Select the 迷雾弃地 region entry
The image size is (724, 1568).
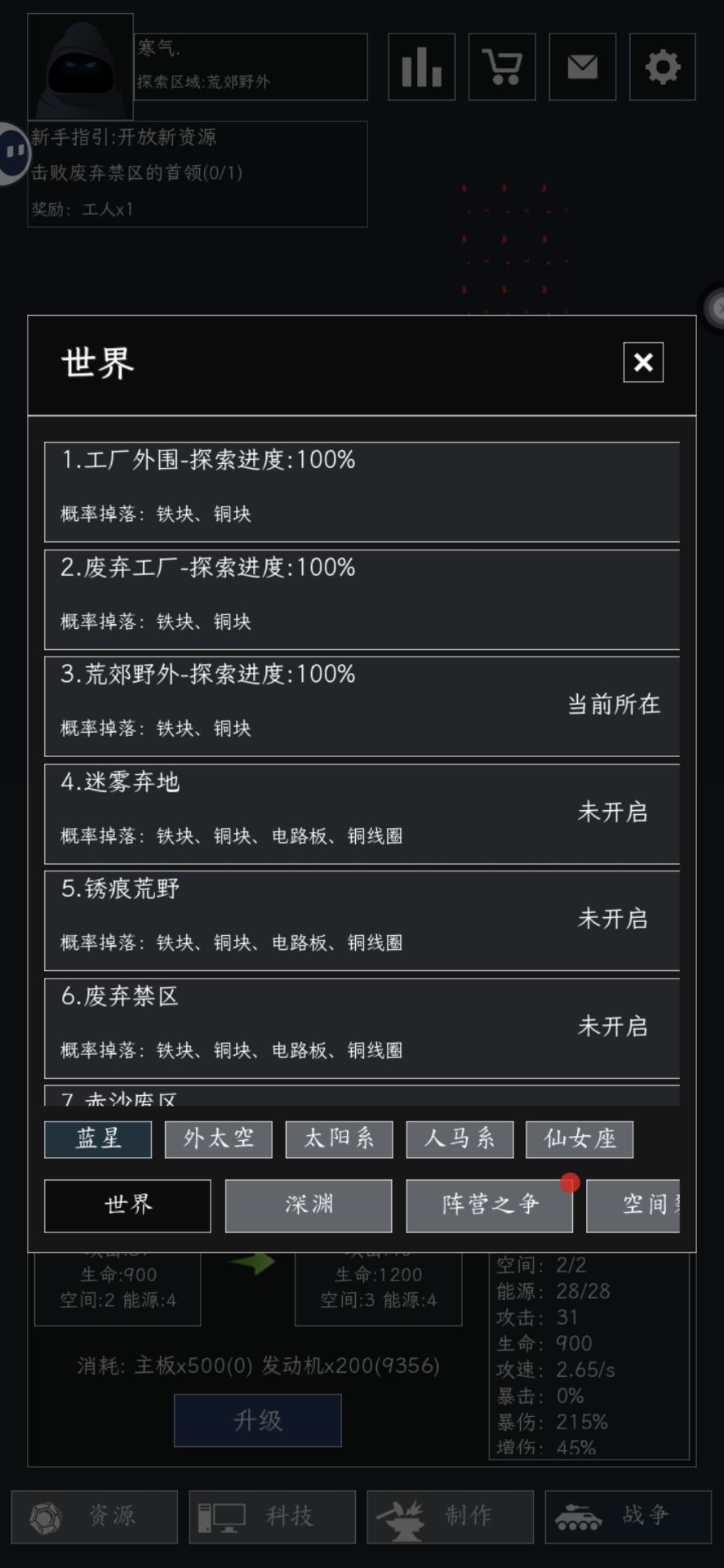pos(362,813)
